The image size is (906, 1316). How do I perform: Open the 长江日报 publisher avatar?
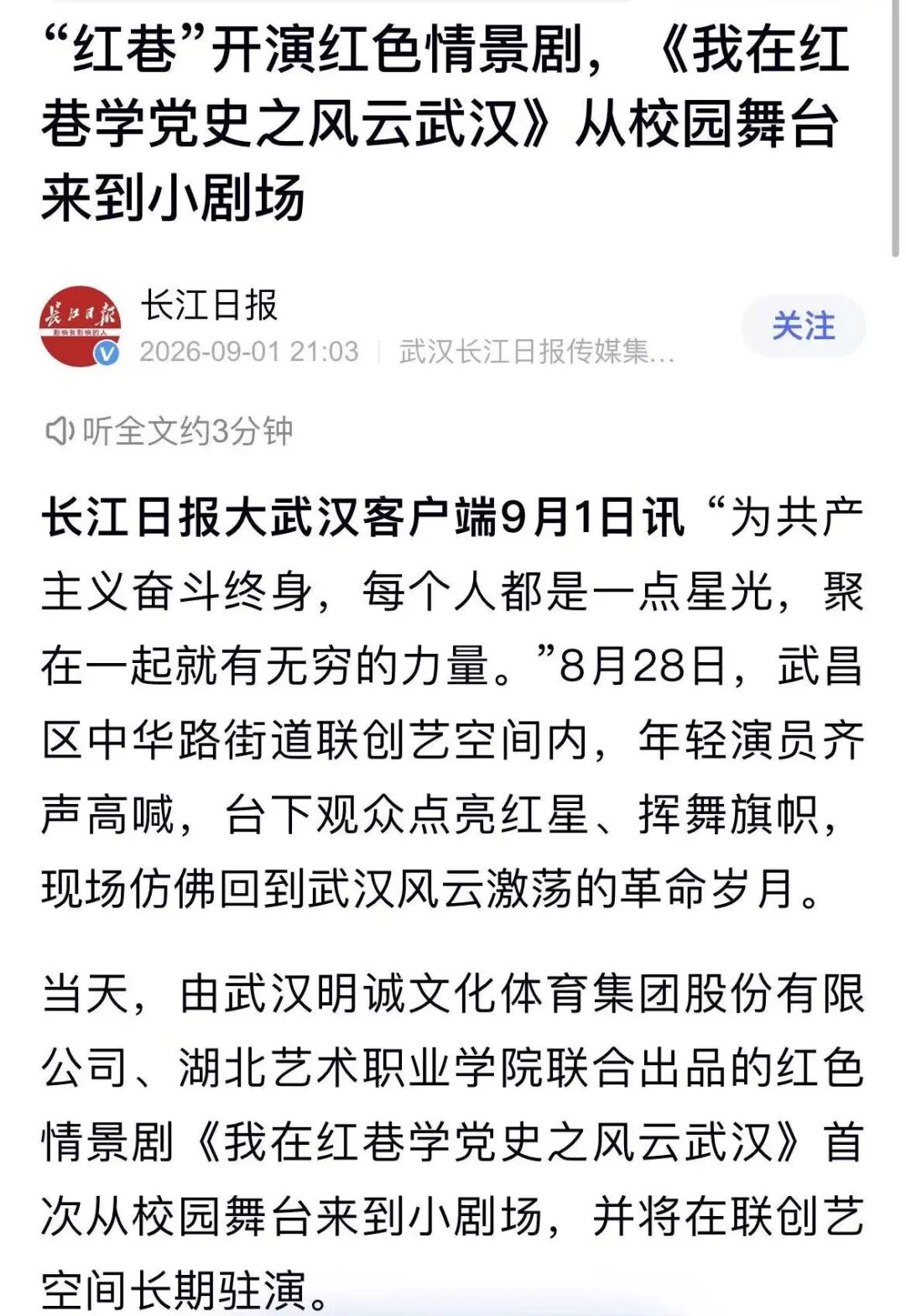click(81, 326)
